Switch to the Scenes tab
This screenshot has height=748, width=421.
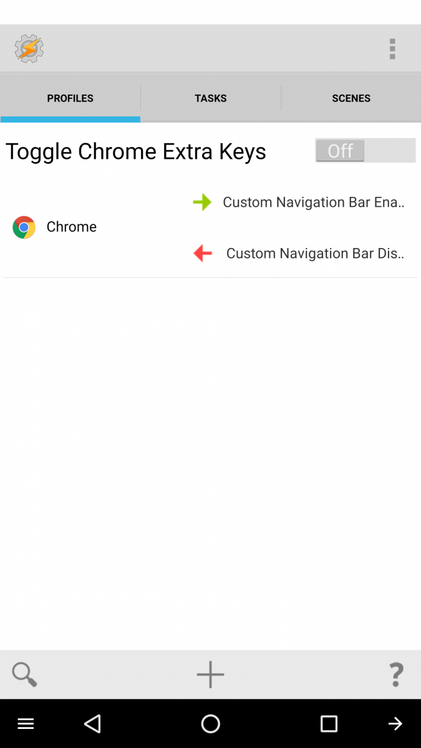point(351,98)
